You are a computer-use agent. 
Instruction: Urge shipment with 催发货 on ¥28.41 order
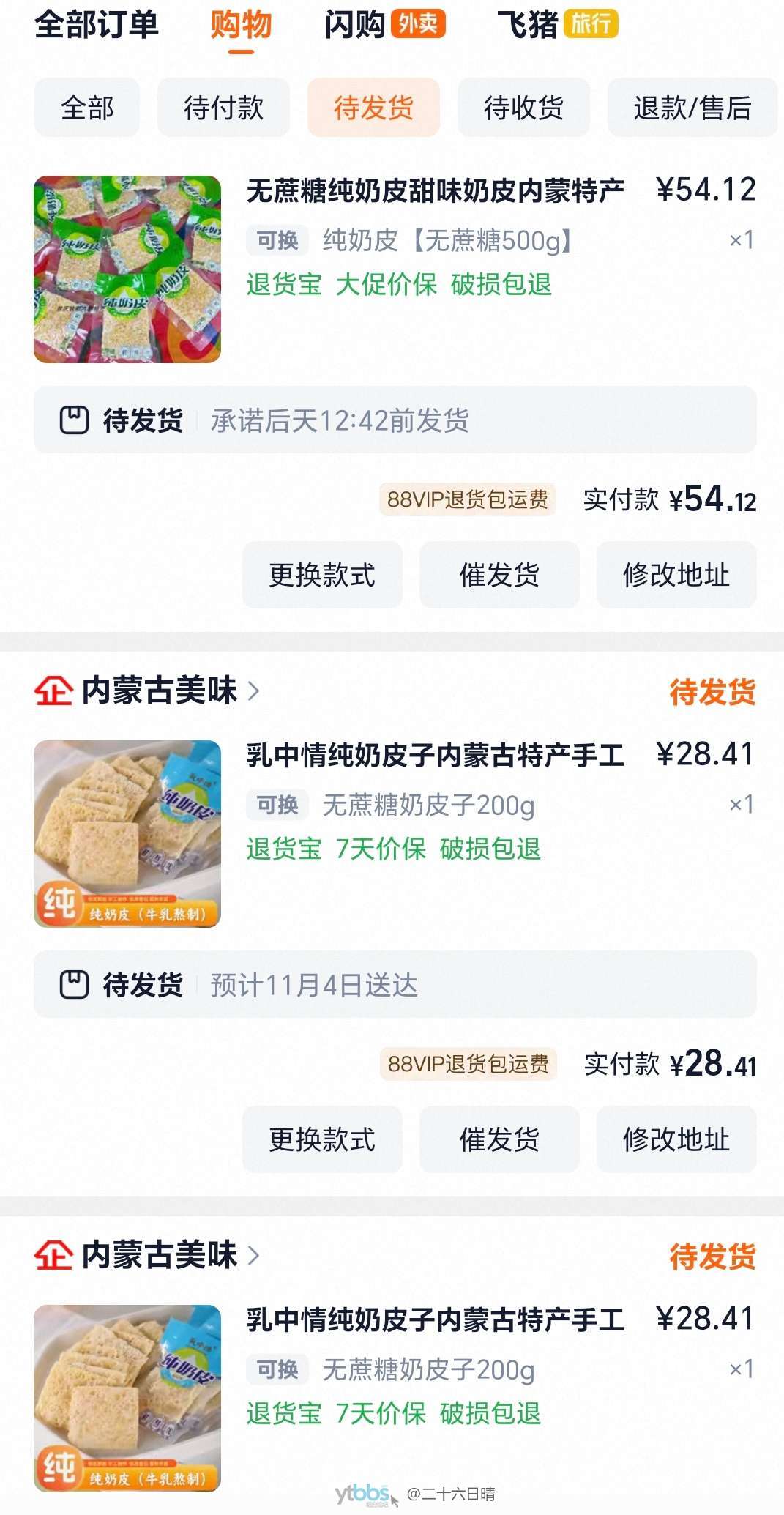click(499, 1139)
